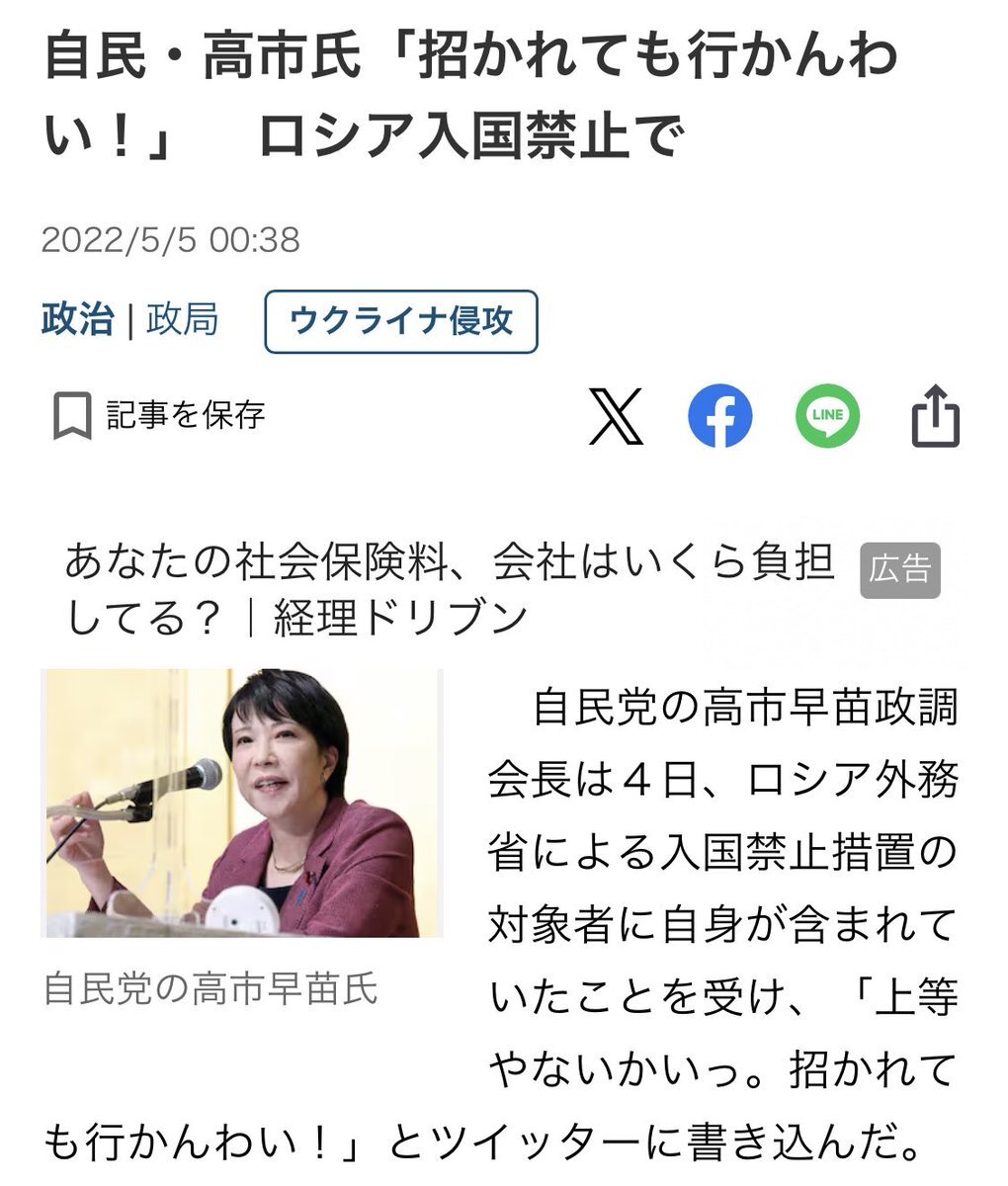Screen dimensions: 1008x1186
Task: Open the 政治 category link
Action: (x=77, y=320)
